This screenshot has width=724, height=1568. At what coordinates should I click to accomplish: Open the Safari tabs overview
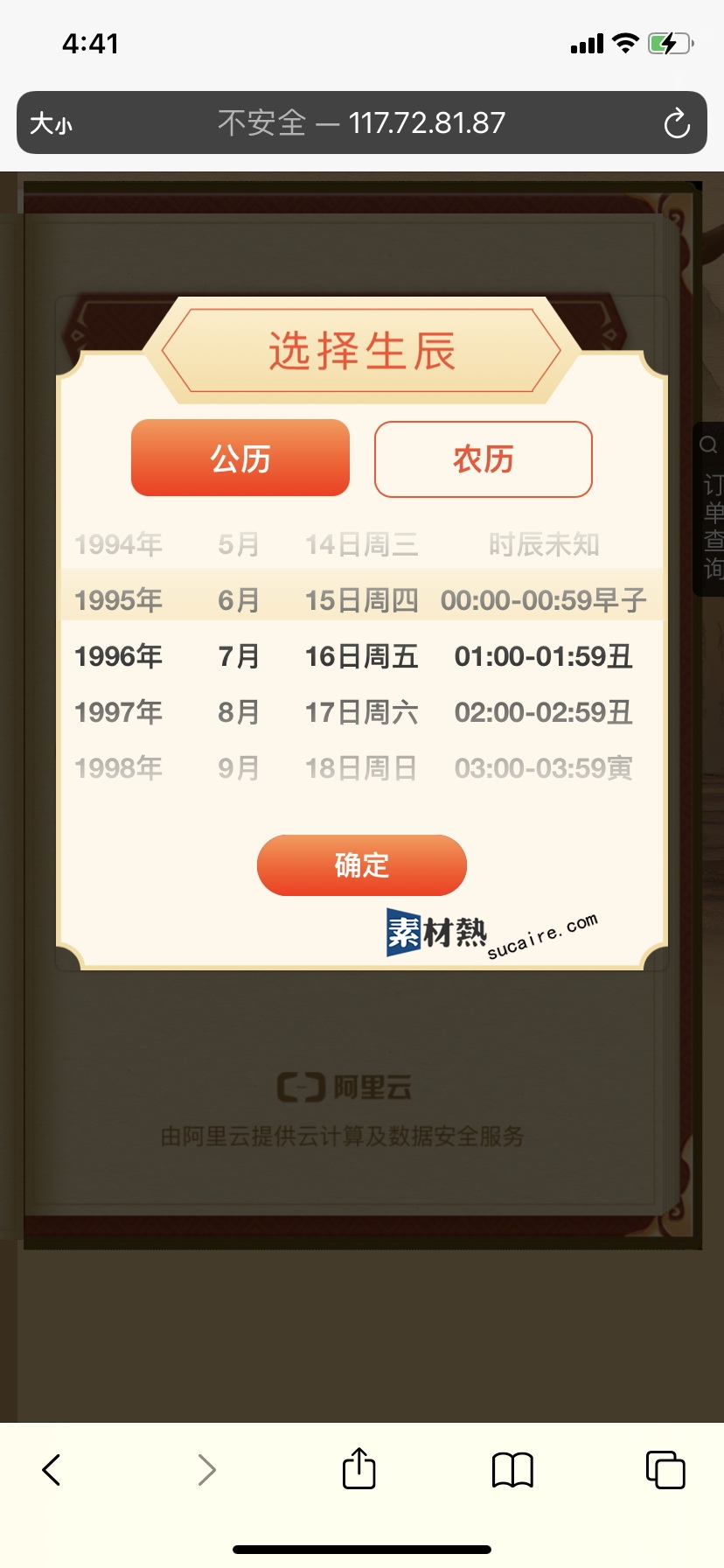(x=665, y=1470)
